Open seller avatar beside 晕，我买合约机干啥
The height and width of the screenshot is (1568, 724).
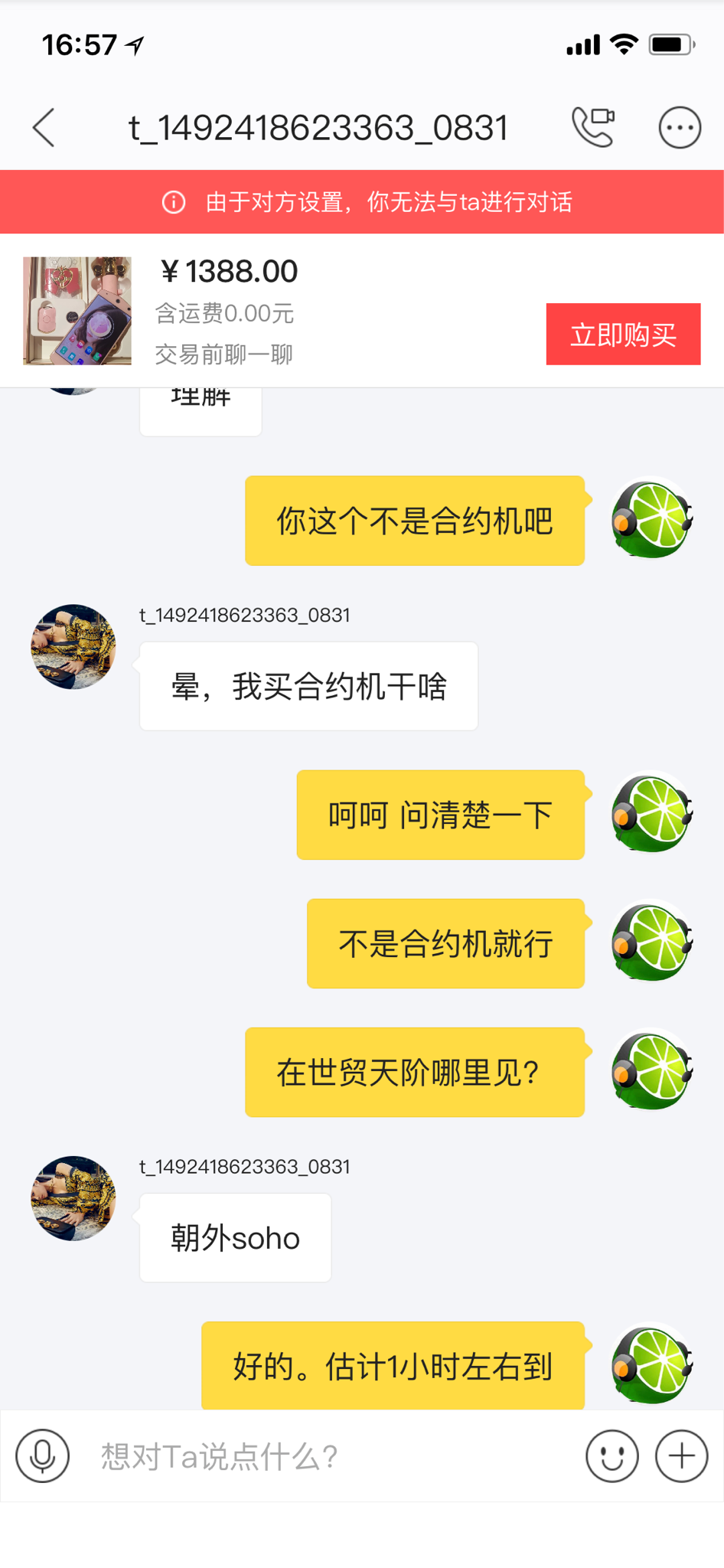[73, 647]
